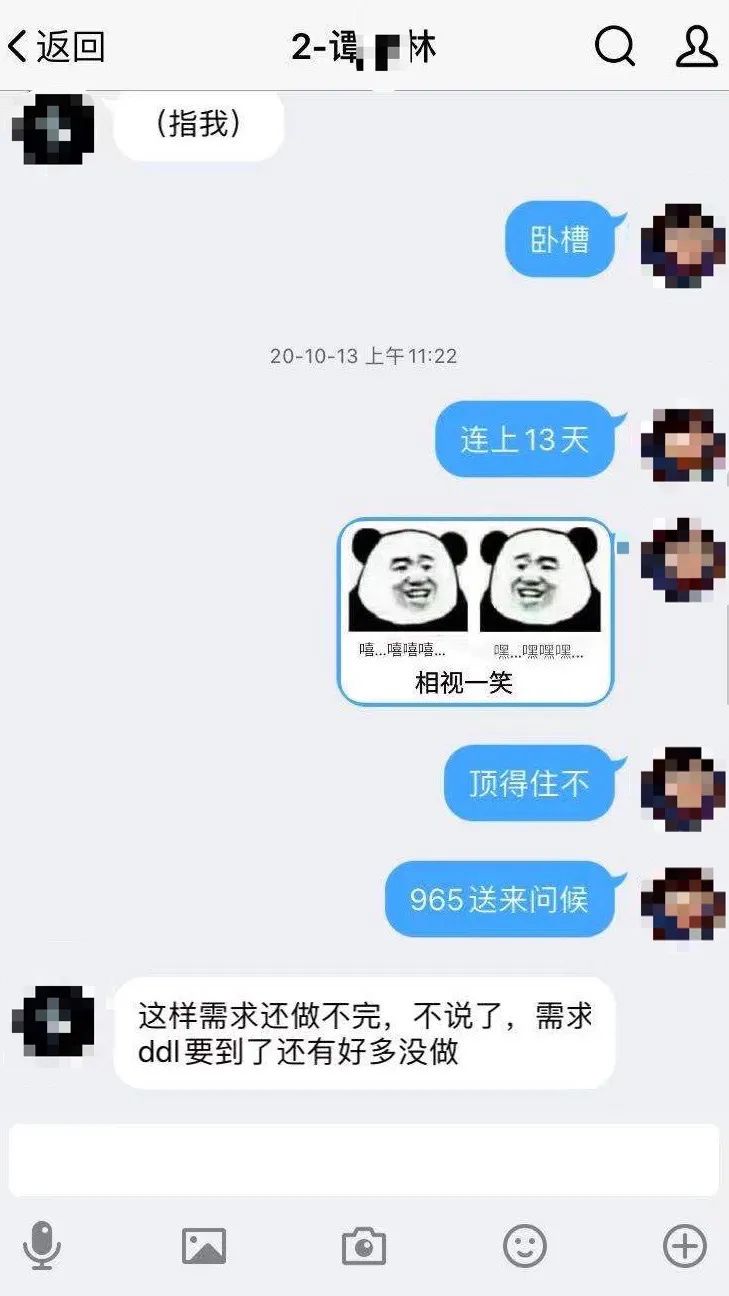Open the contact profile icon
This screenshot has width=729, height=1296.
[696, 46]
